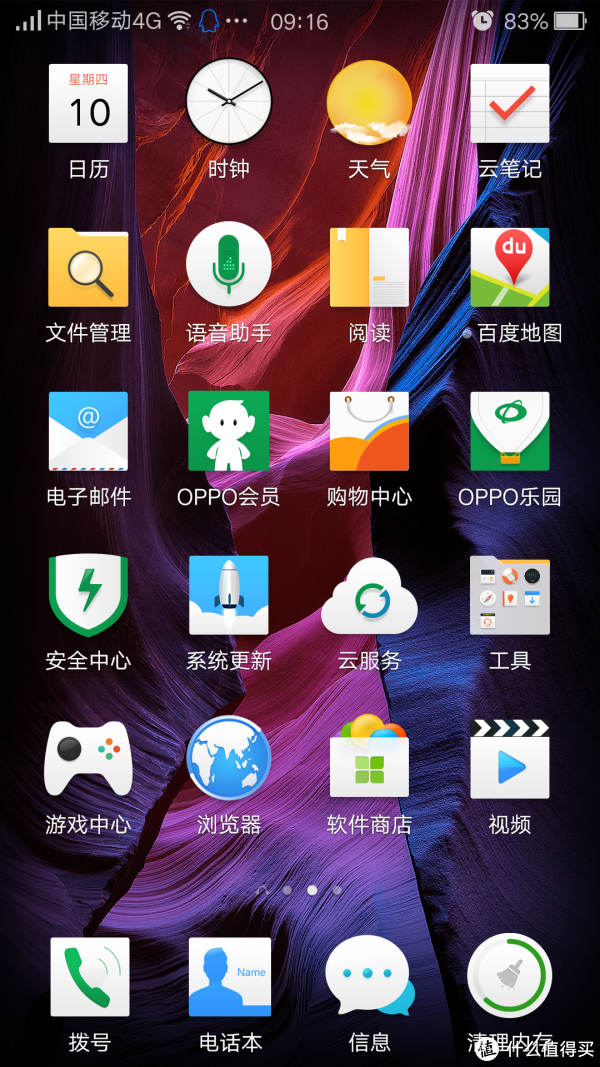Open 电子邮件 email app

coord(88,431)
